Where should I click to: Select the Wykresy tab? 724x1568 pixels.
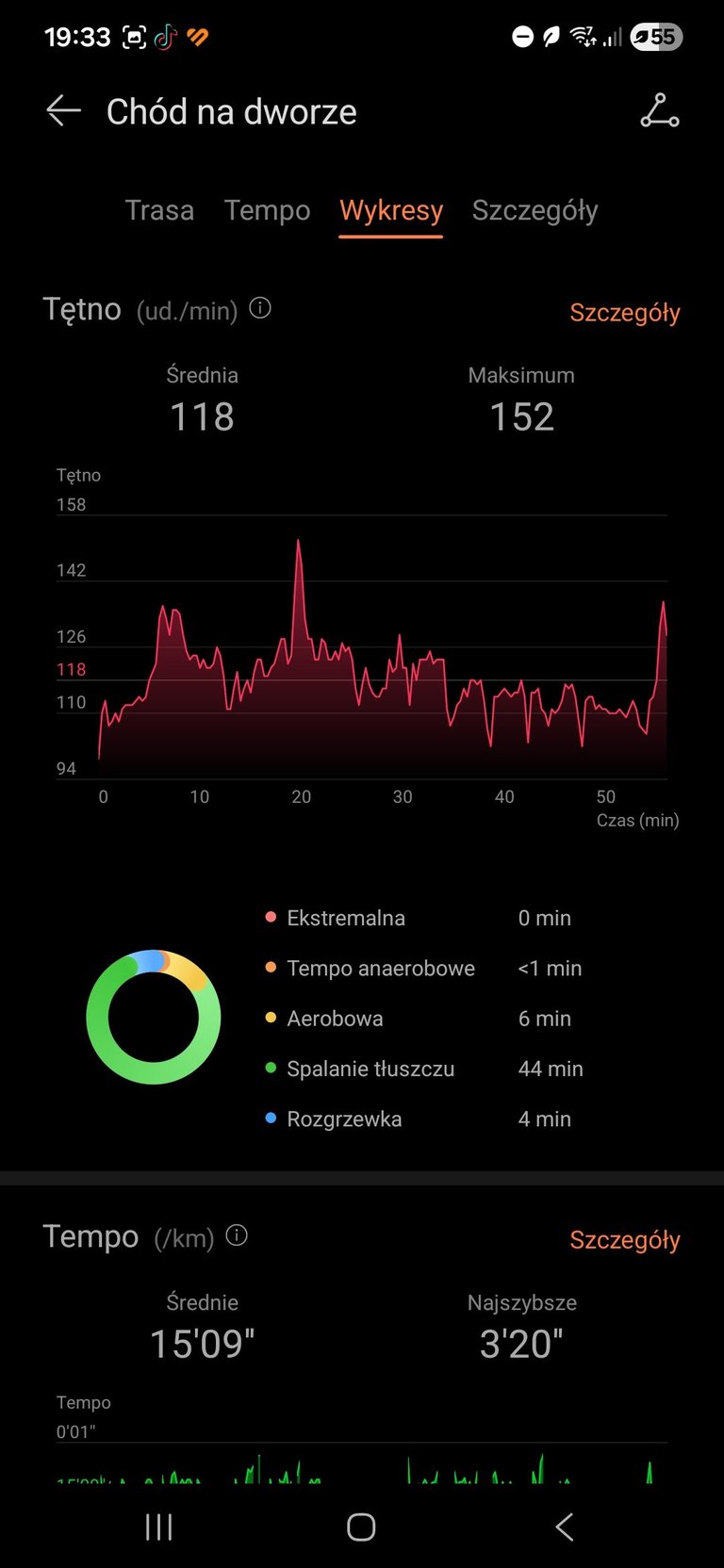(390, 210)
